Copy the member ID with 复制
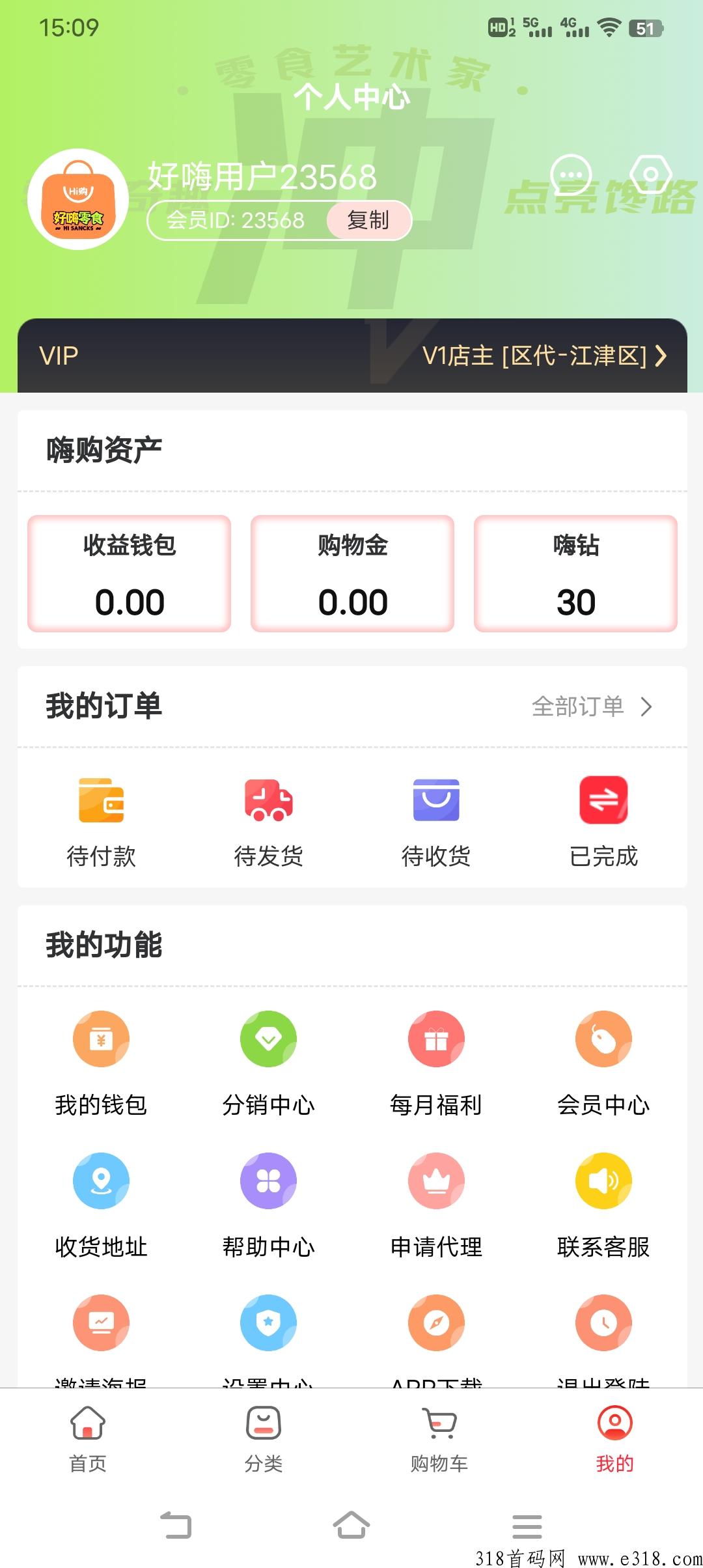This screenshot has width=703, height=1568. [x=368, y=220]
